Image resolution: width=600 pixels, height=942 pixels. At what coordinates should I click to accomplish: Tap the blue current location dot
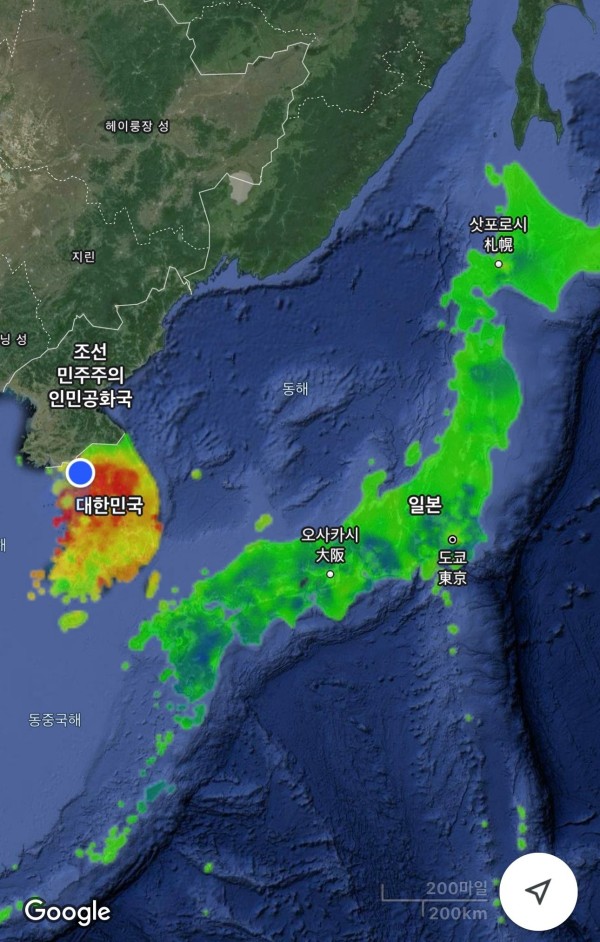(x=81, y=472)
